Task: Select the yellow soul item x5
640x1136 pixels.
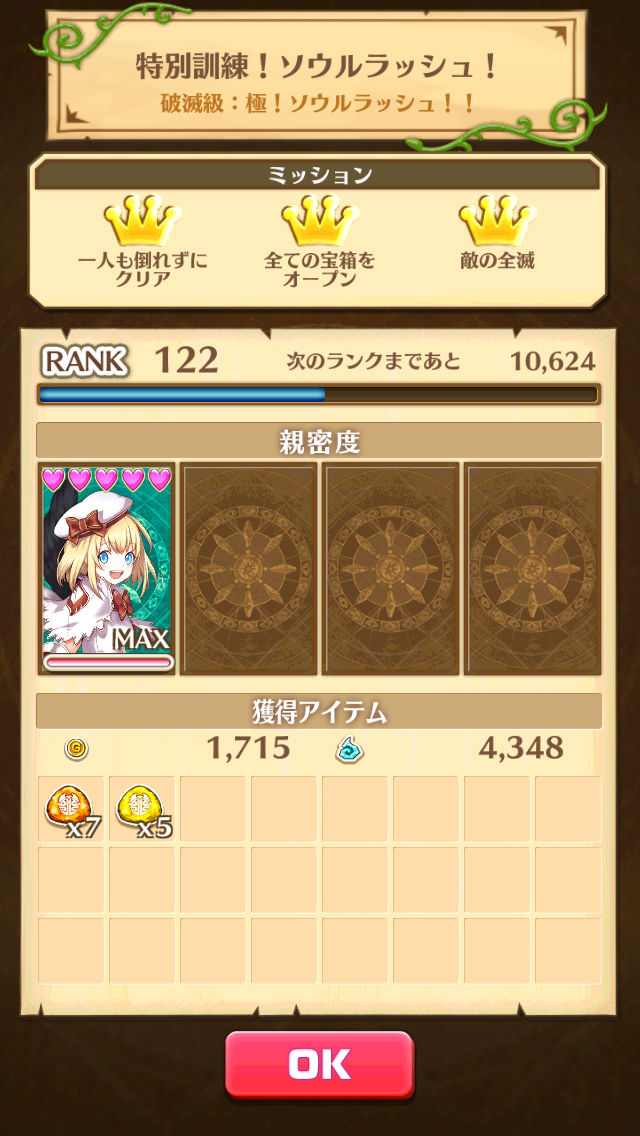Action: pyautogui.click(x=141, y=808)
